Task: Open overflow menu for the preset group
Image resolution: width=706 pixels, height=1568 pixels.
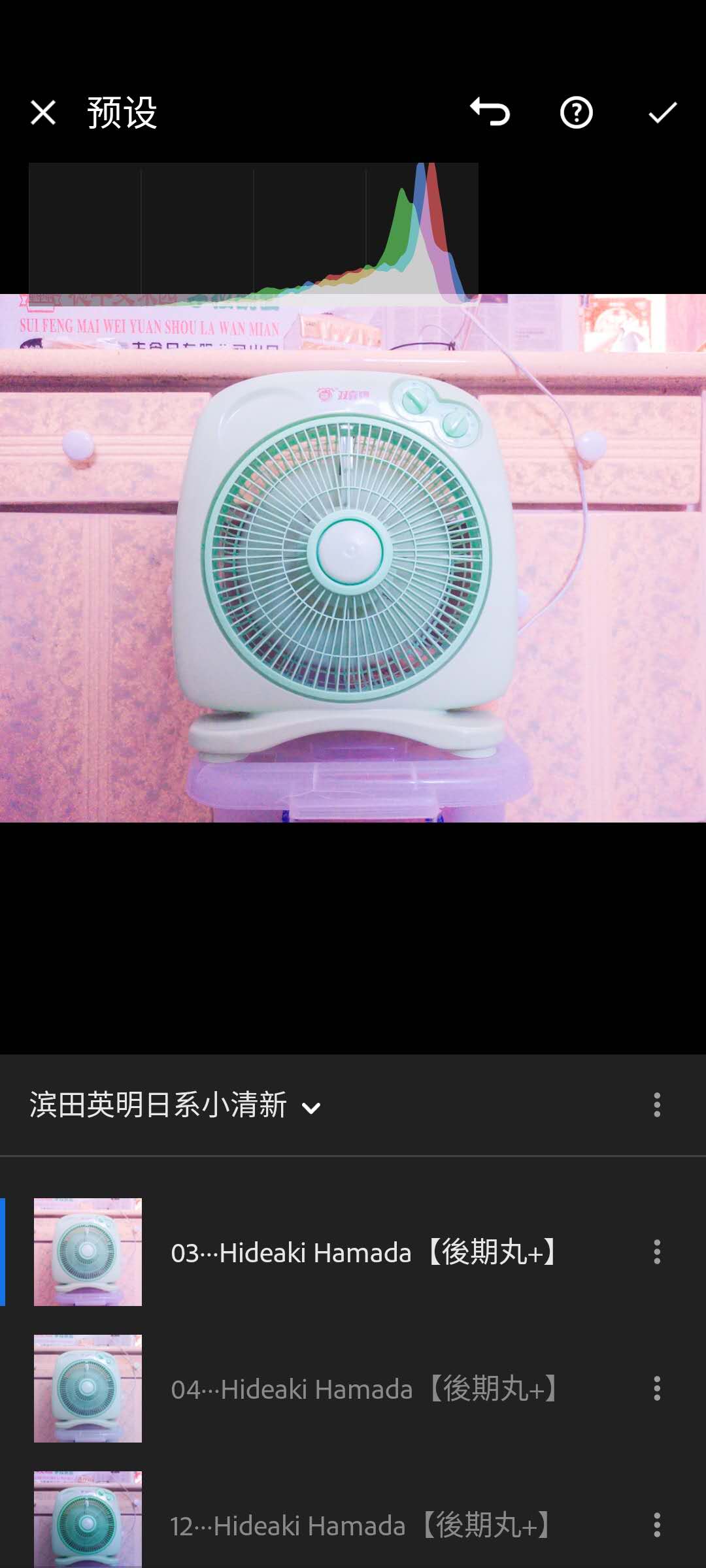Action: point(657,1105)
